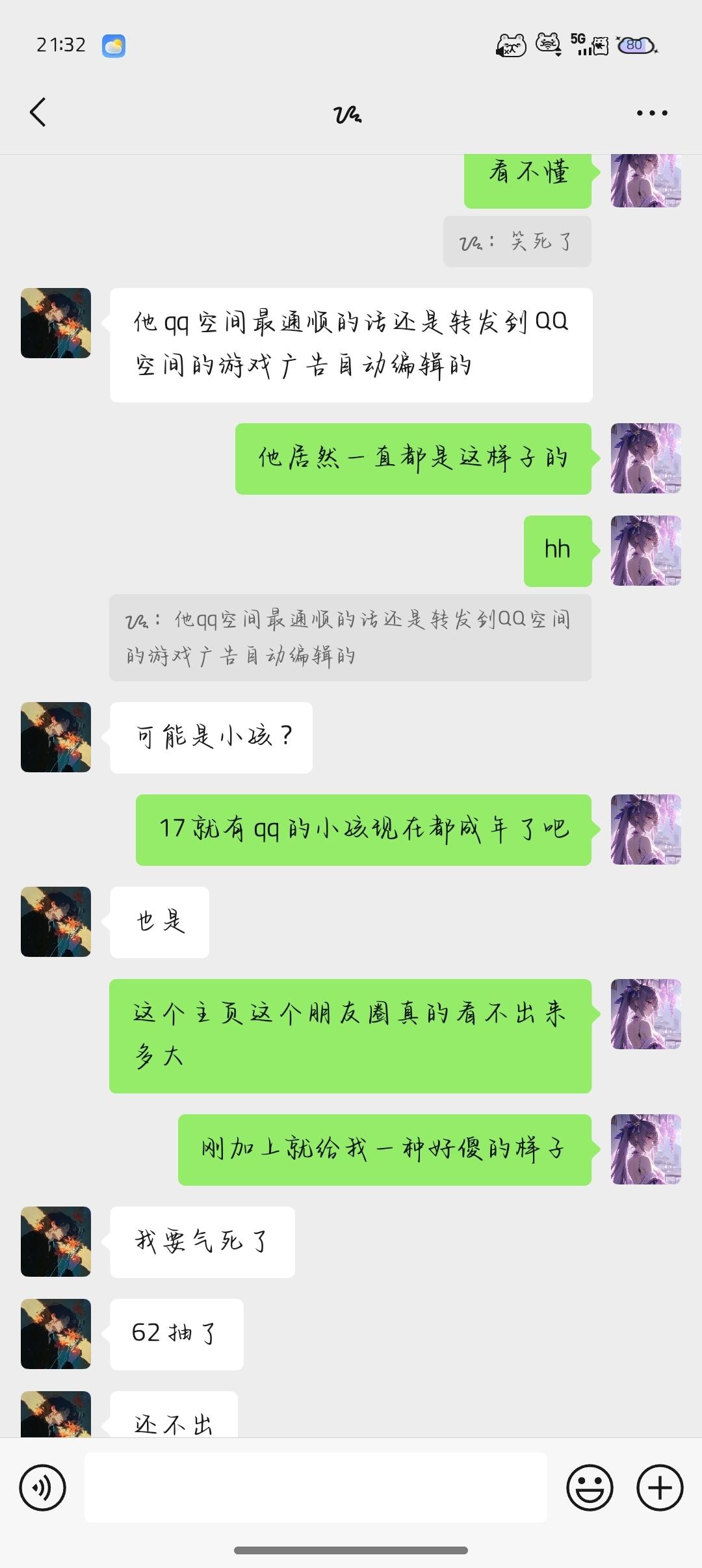
Task: Open the plus attachment menu
Action: [660, 1487]
